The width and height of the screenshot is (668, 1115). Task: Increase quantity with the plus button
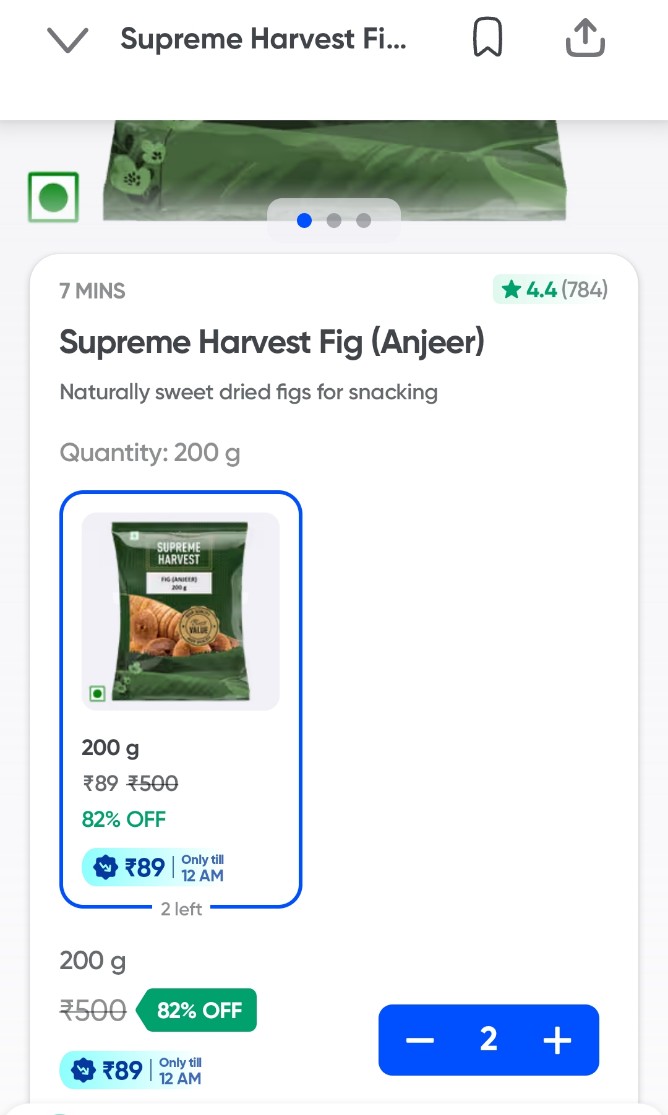[x=557, y=1040]
